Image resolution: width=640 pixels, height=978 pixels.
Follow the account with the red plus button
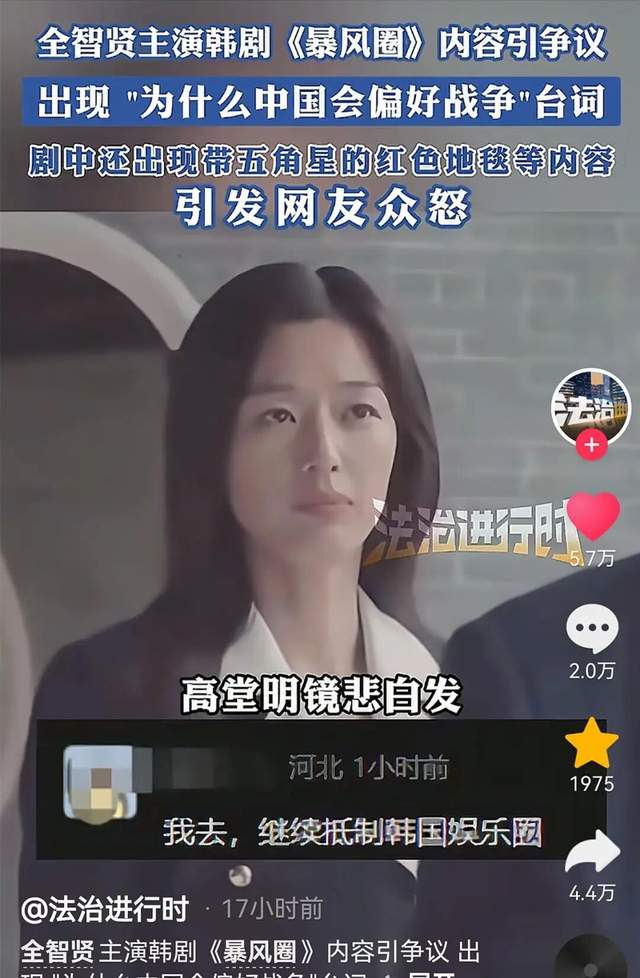click(x=591, y=445)
